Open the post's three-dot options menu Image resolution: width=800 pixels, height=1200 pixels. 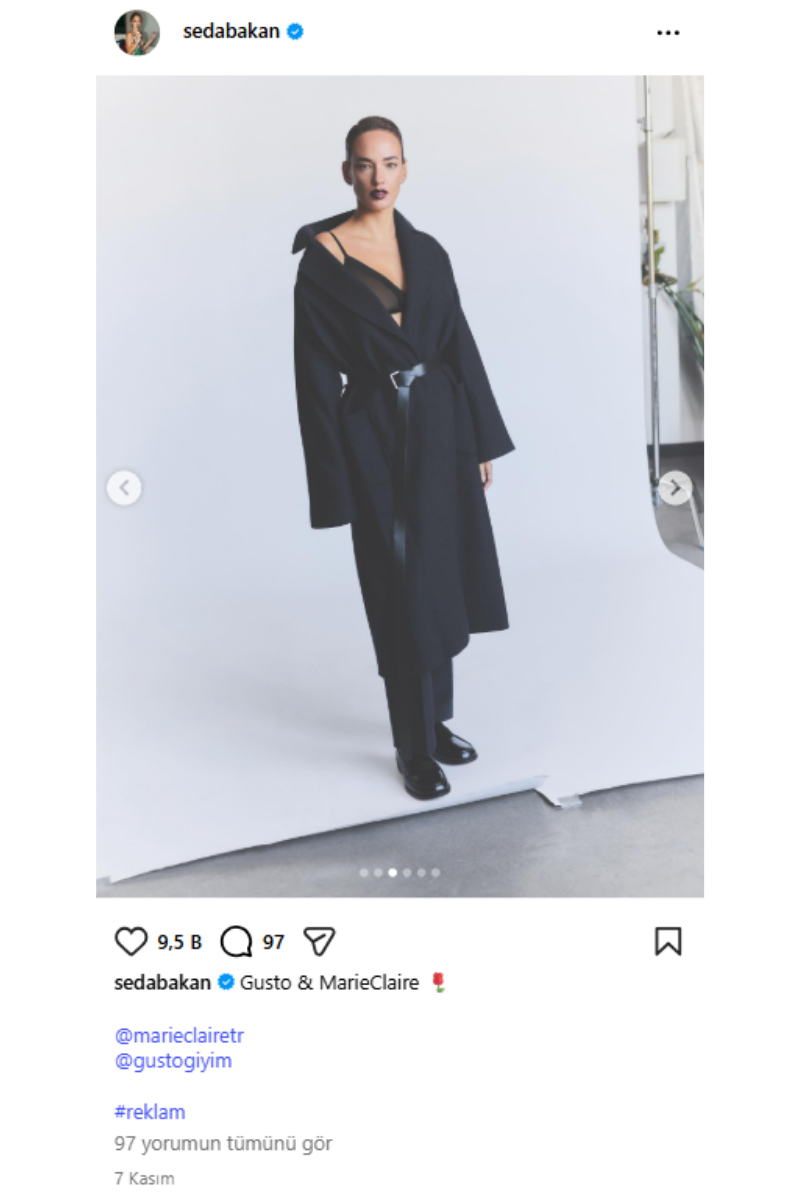click(x=668, y=33)
